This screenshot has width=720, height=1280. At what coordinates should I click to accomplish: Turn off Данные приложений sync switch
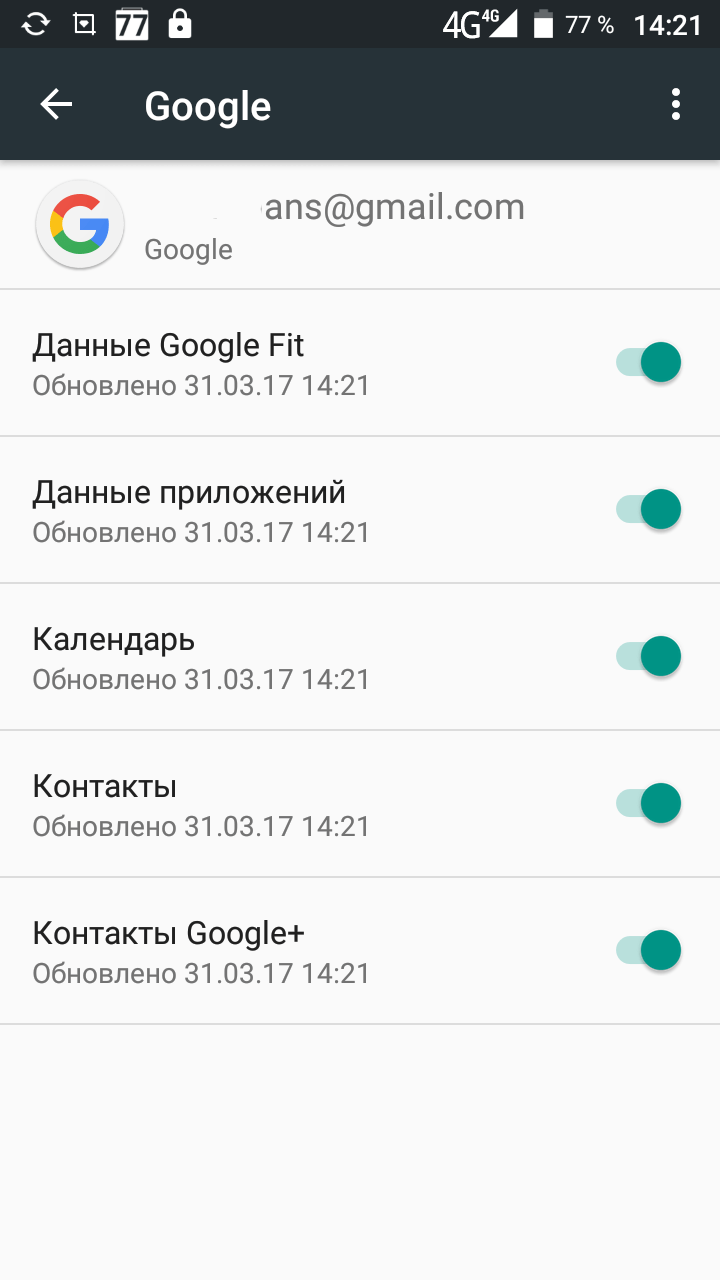[x=648, y=509]
